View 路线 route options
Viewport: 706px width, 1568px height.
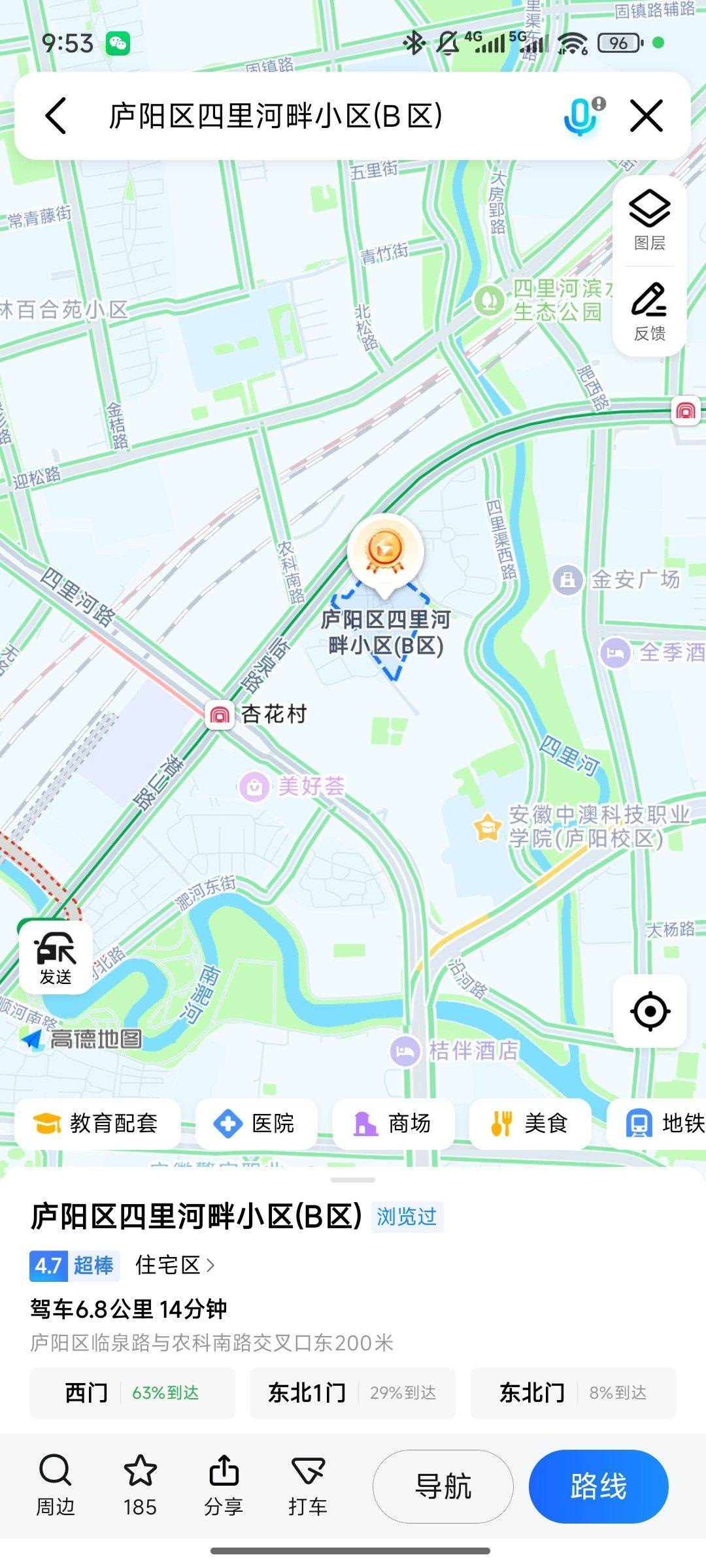pyautogui.click(x=598, y=1486)
